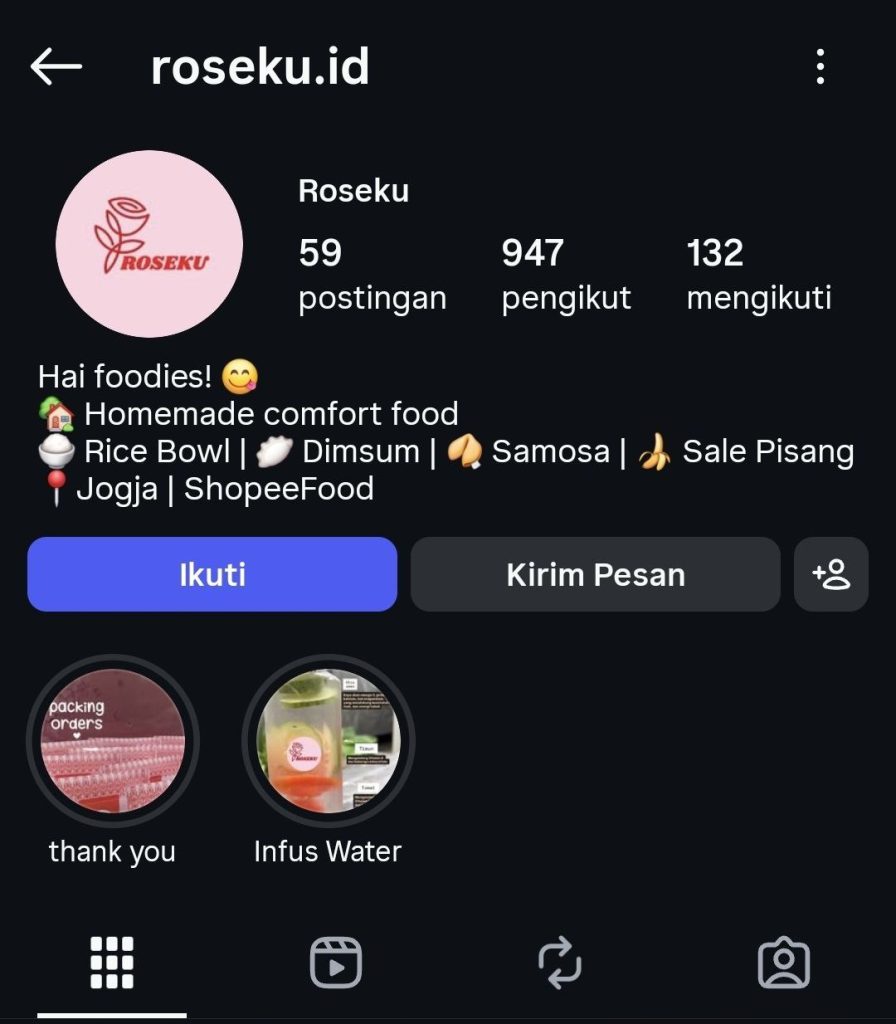Open the 947 pengikut followers list

pos(566,274)
